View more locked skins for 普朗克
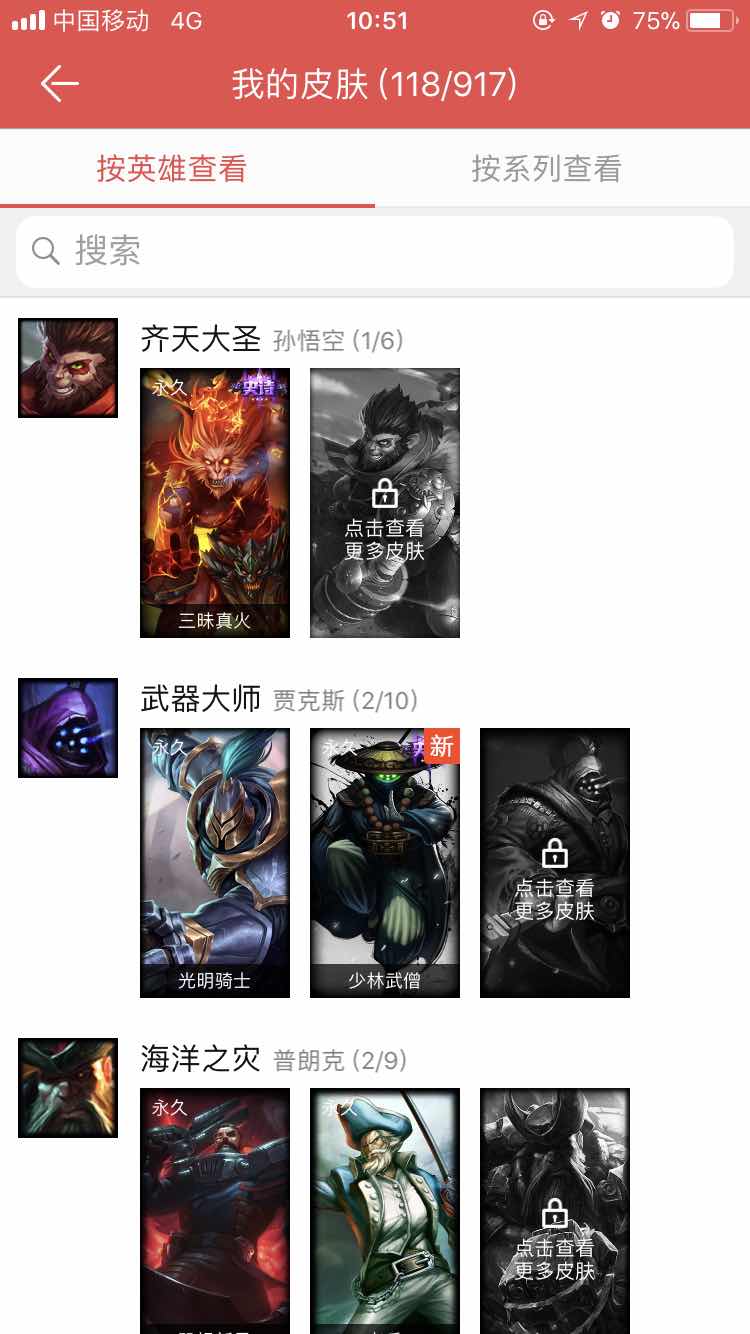 coord(555,1211)
